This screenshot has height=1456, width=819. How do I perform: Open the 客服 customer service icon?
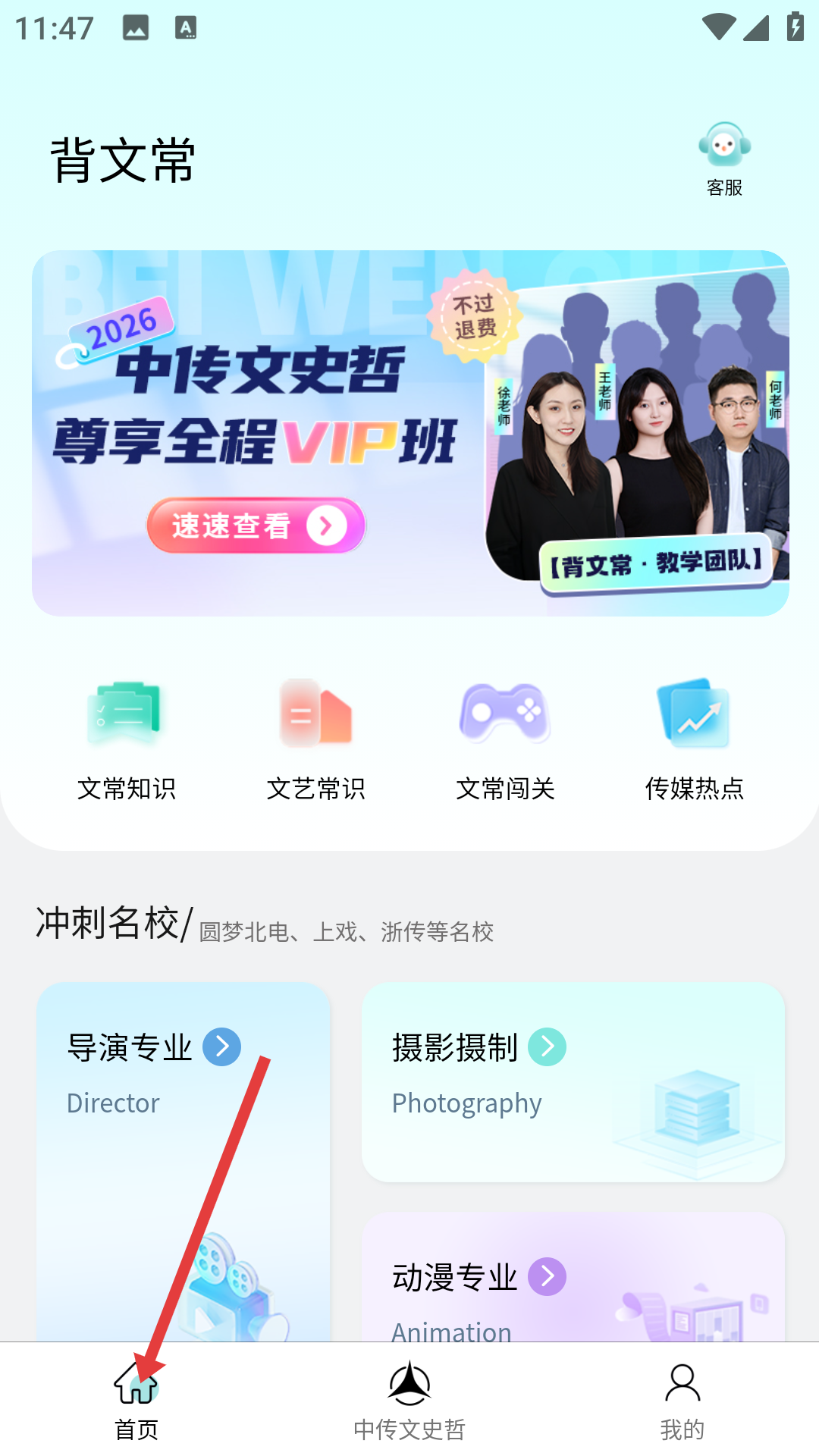coord(724,158)
